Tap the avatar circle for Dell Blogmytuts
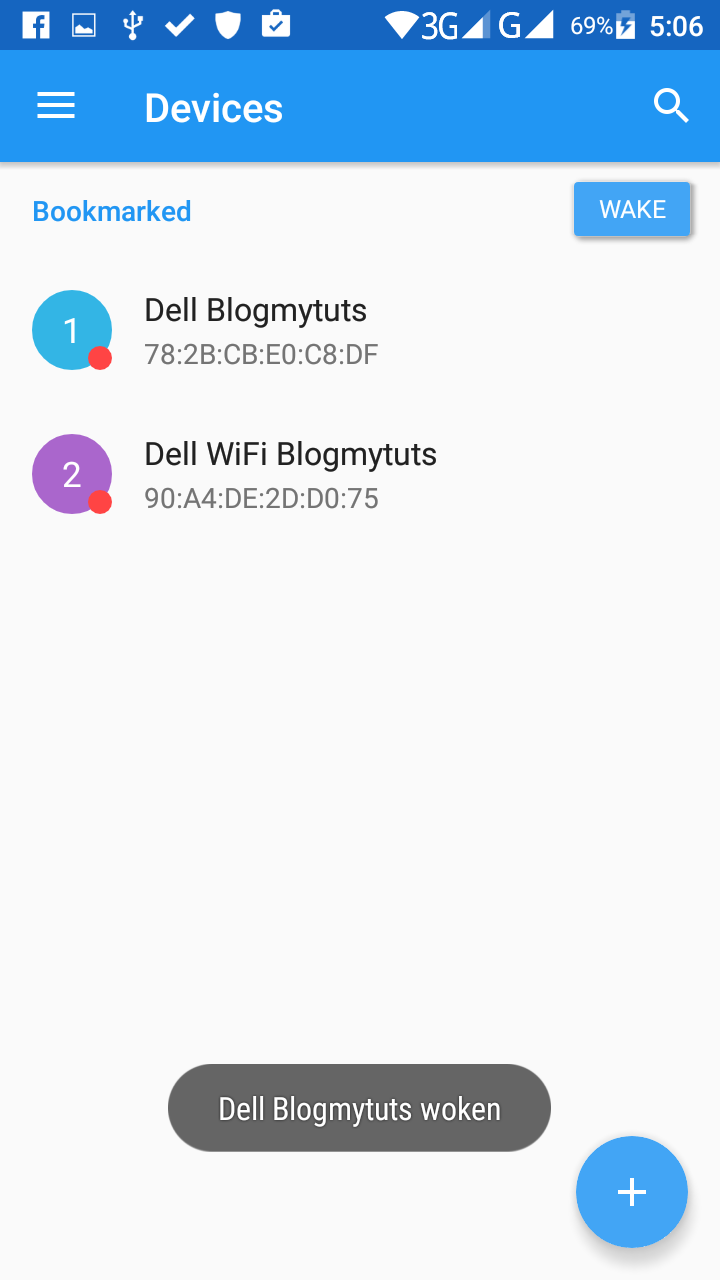 point(71,329)
